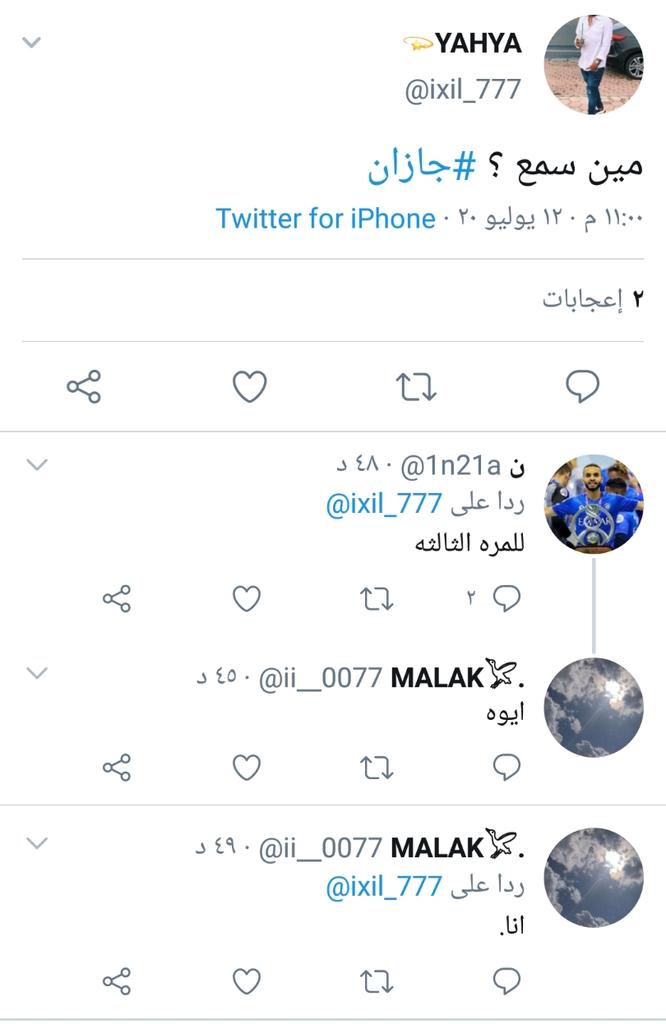This screenshot has height=1024, width=666.
Task: Like MALAK's ايوه reply
Action: click(x=246, y=767)
